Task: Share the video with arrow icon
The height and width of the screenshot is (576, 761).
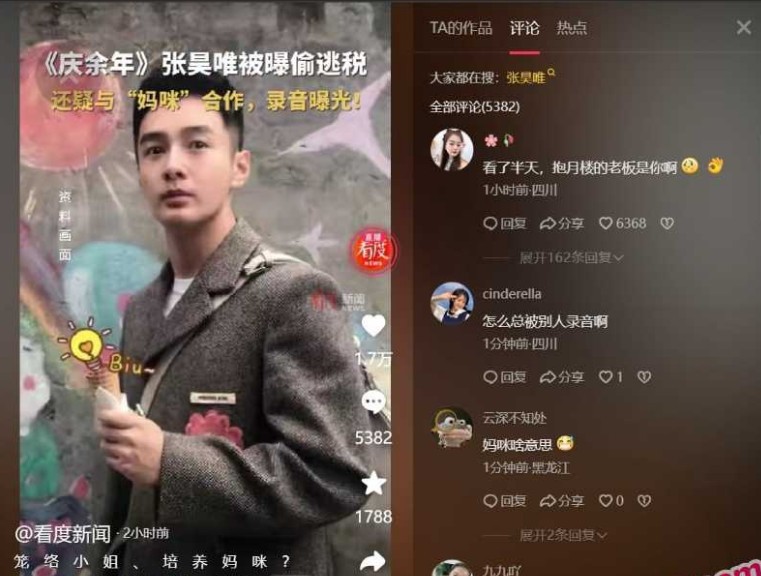Action: (373, 561)
